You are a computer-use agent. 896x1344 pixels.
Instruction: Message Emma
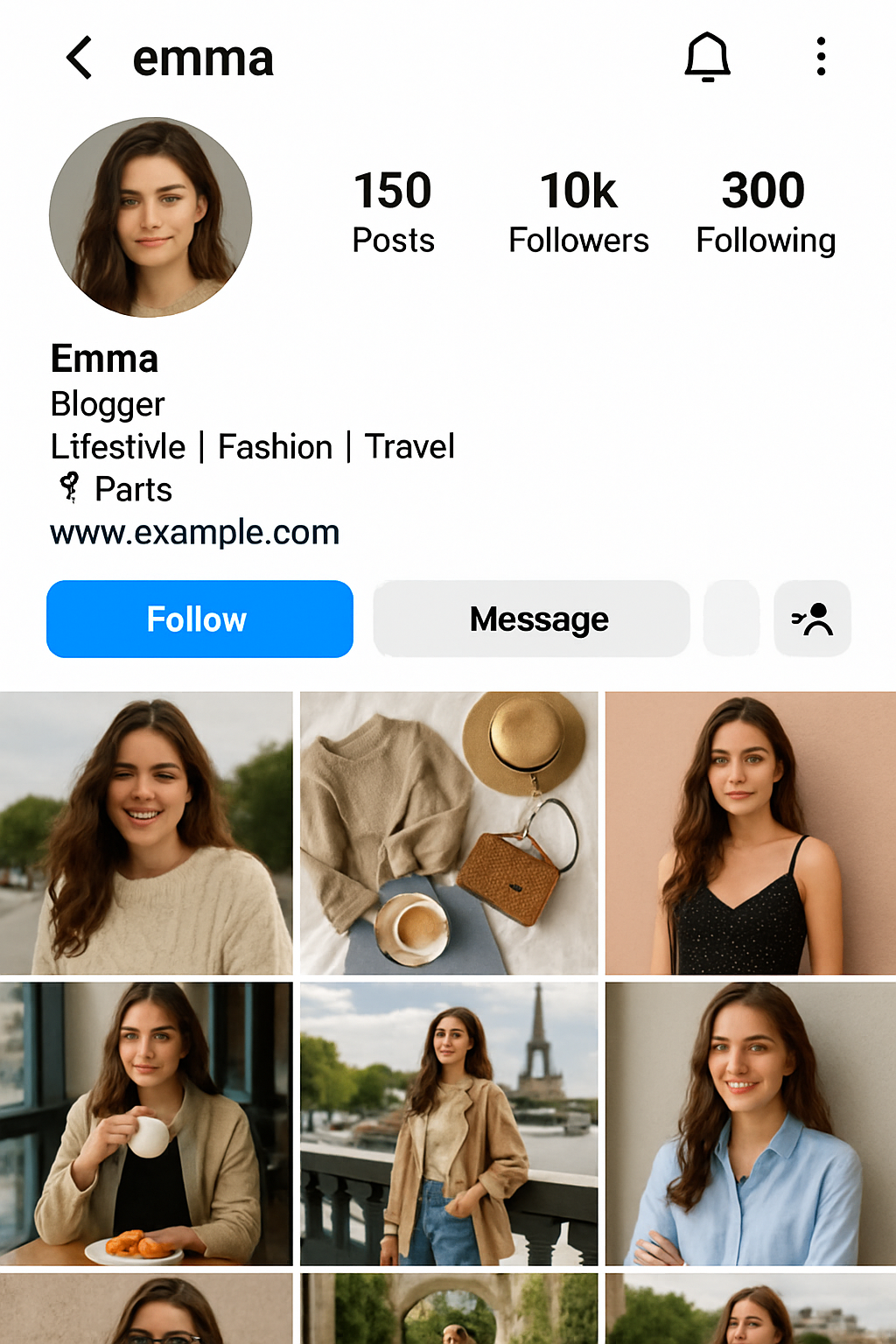click(531, 619)
